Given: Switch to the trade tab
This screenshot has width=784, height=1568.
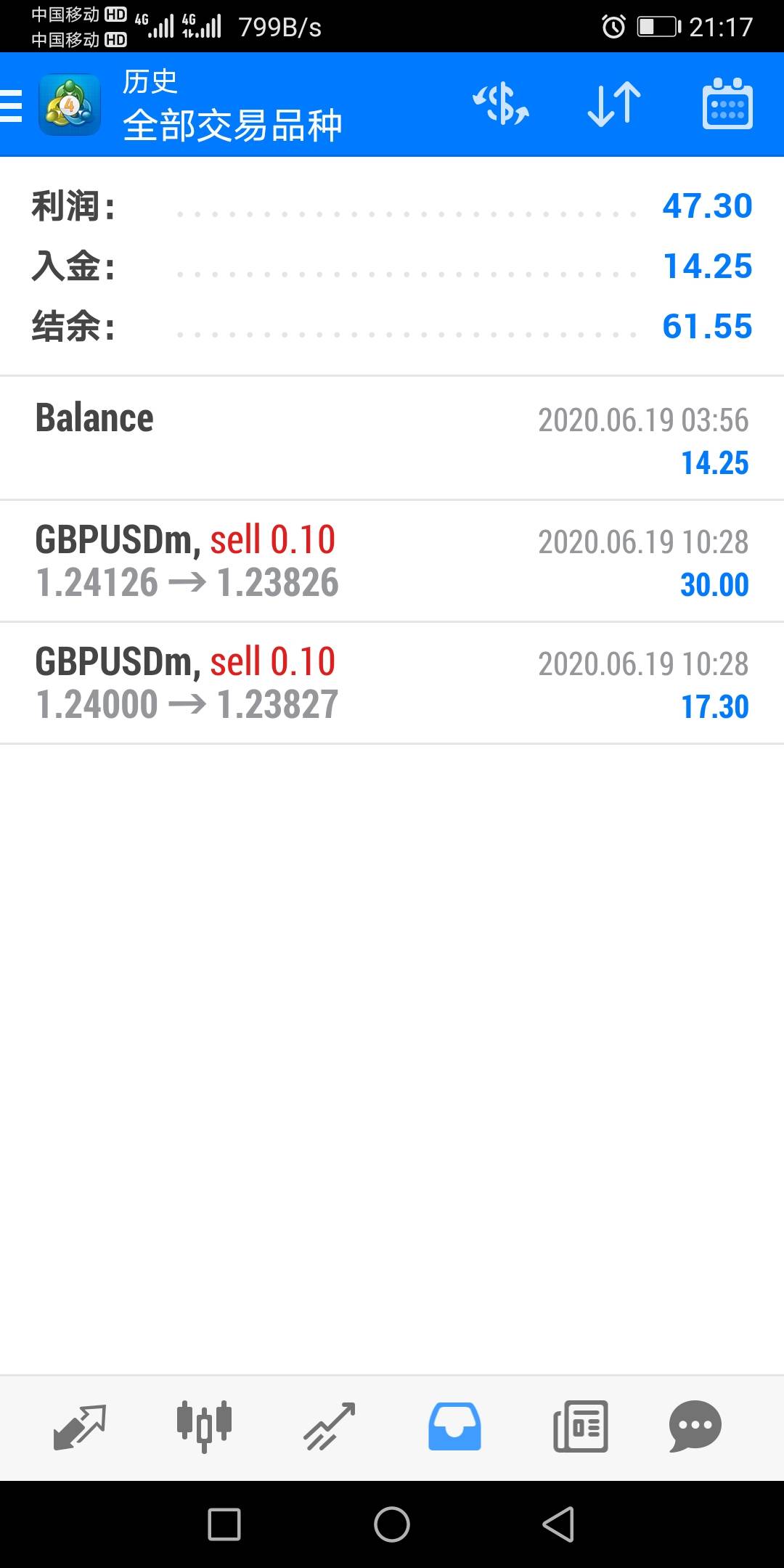Looking at the screenshot, I should [330, 1426].
